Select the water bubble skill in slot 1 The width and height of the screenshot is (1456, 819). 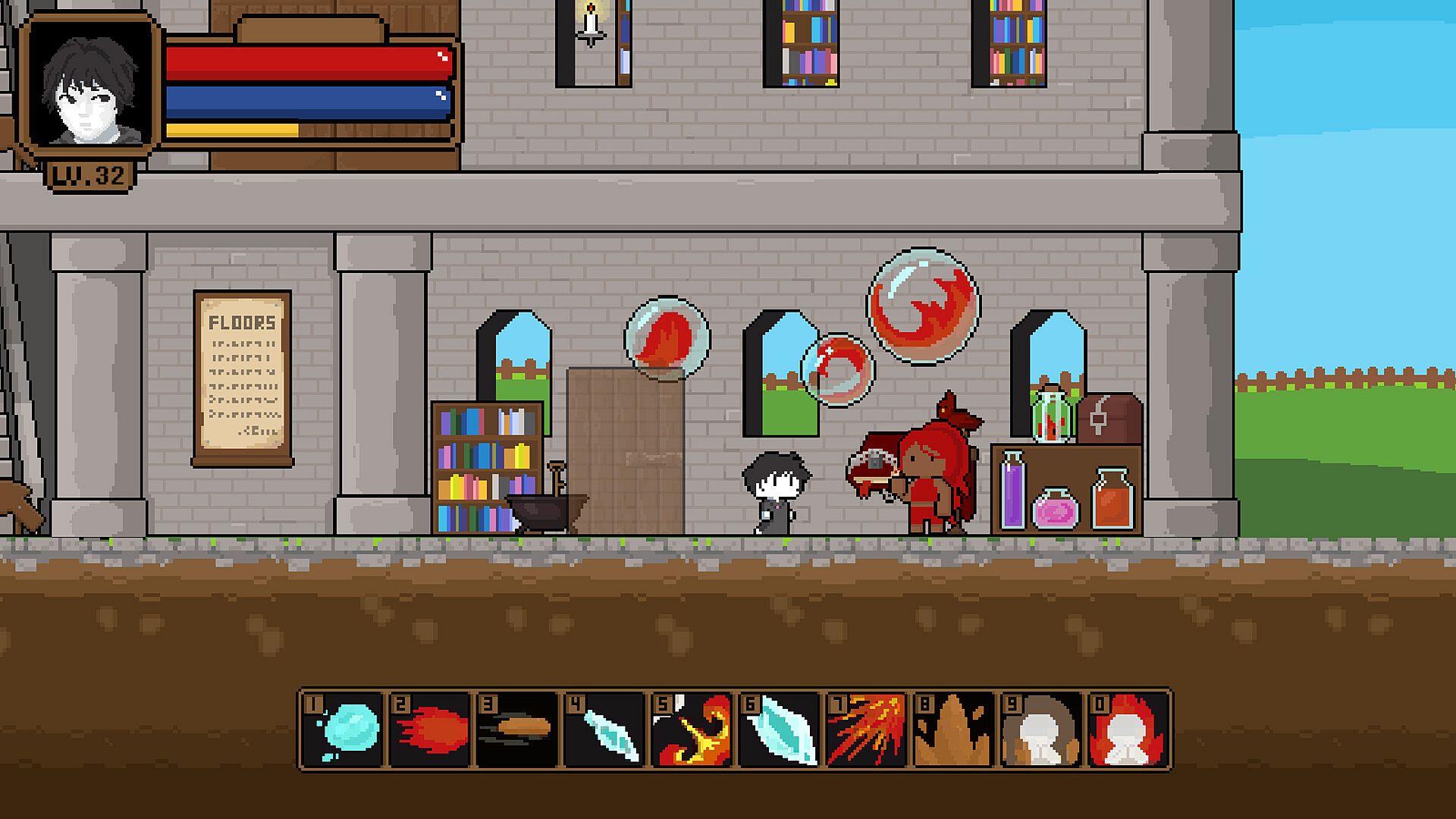pos(343,730)
